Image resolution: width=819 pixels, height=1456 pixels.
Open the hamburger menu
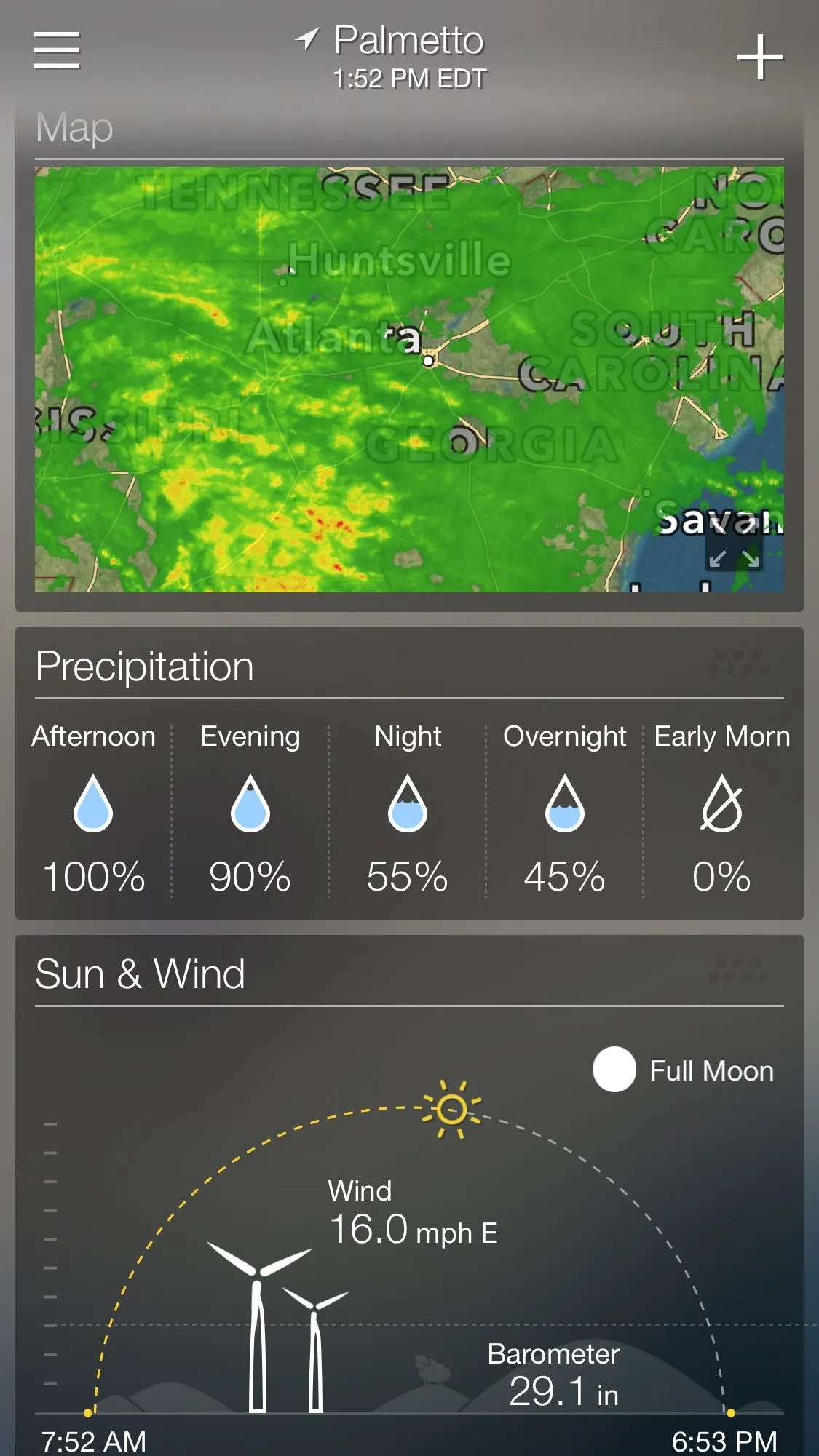click(57, 50)
